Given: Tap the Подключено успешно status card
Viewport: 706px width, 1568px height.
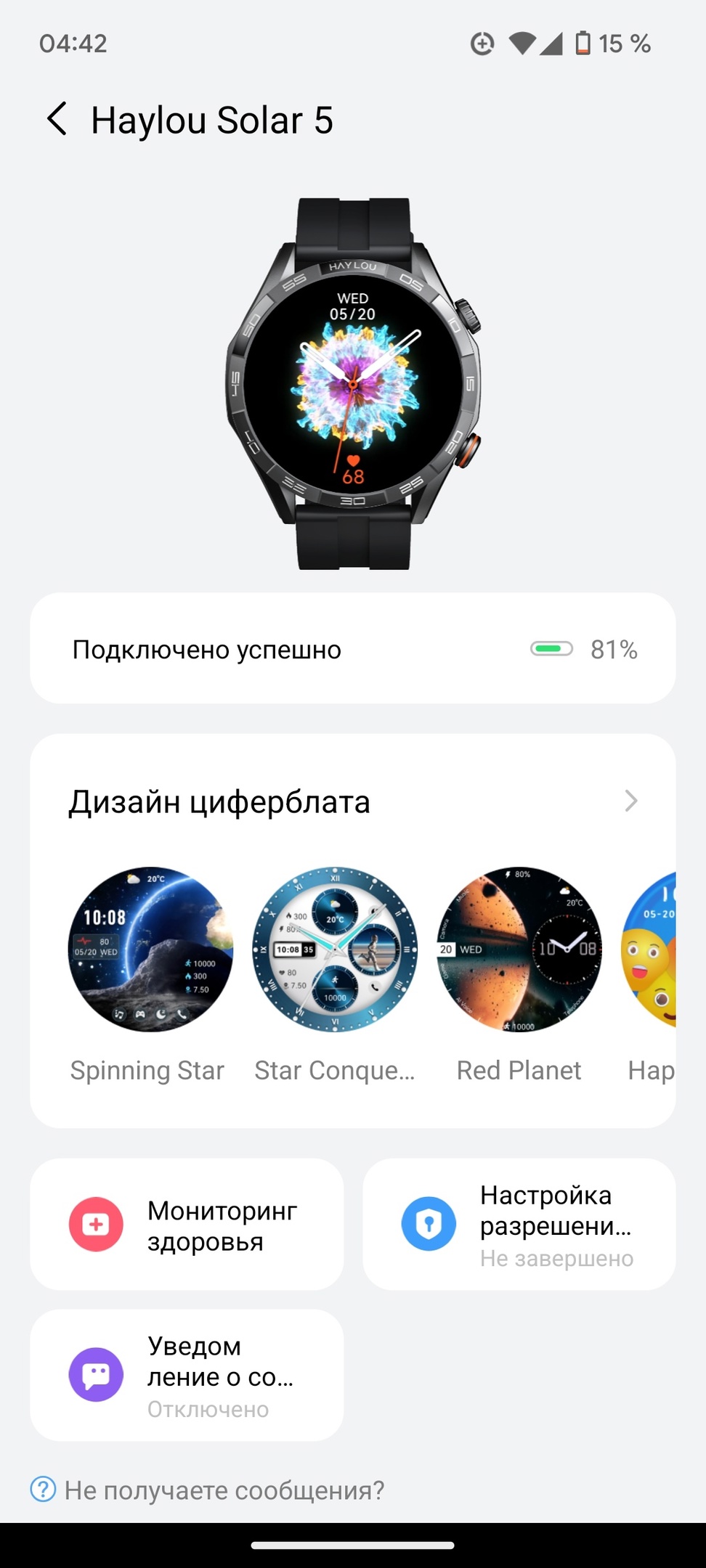Looking at the screenshot, I should pos(353,648).
